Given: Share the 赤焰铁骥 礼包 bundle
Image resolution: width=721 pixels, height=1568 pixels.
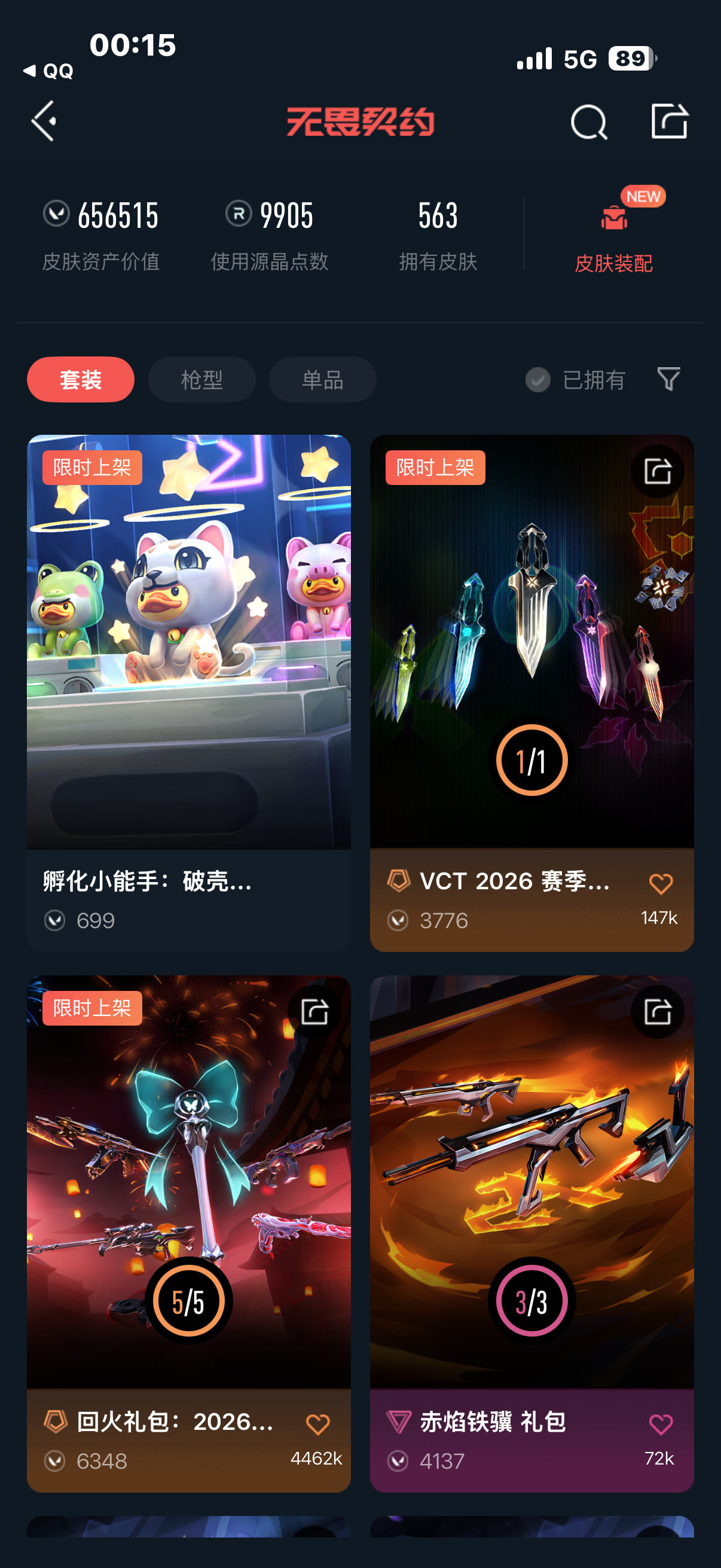Looking at the screenshot, I should pyautogui.click(x=657, y=1012).
